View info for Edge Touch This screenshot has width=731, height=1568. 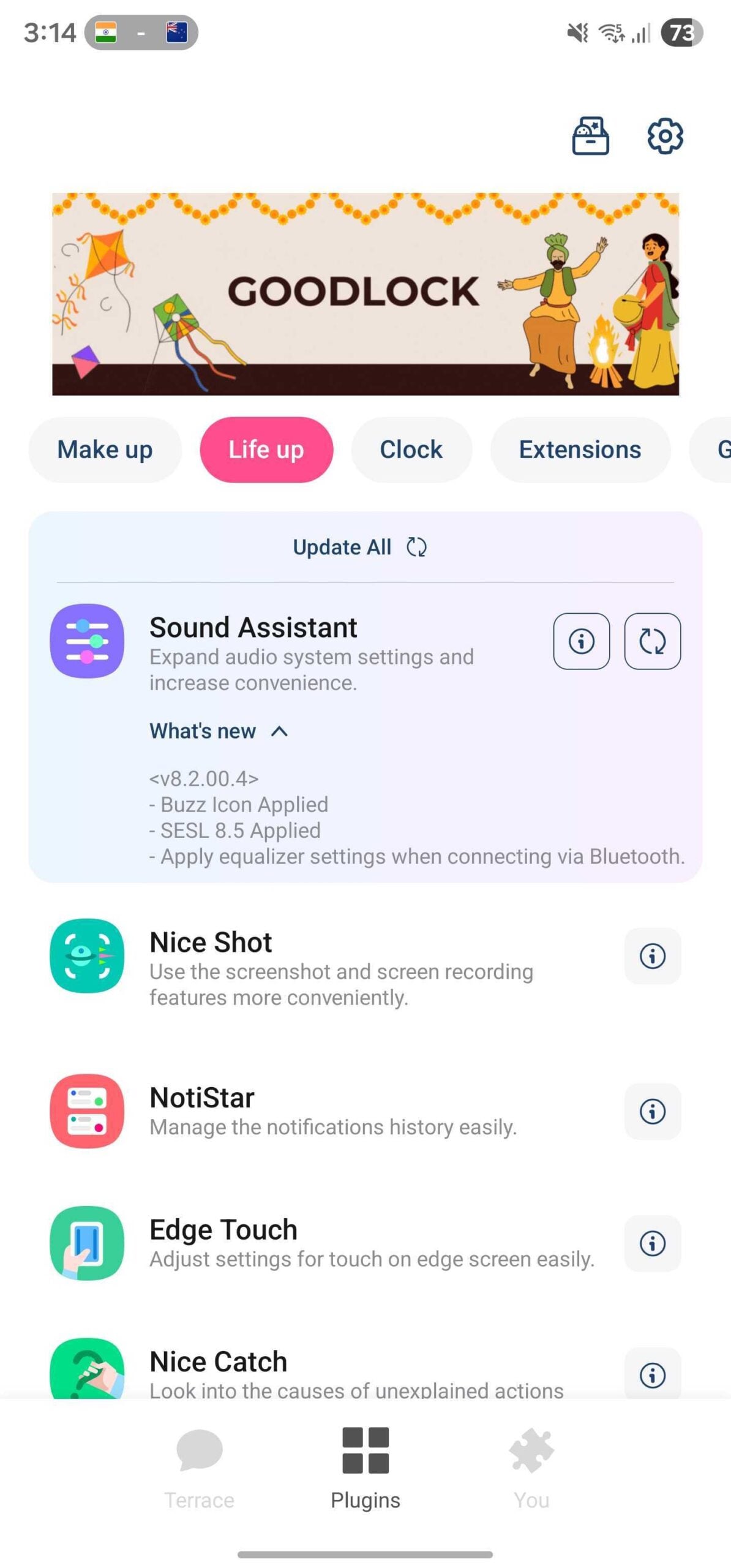652,1243
